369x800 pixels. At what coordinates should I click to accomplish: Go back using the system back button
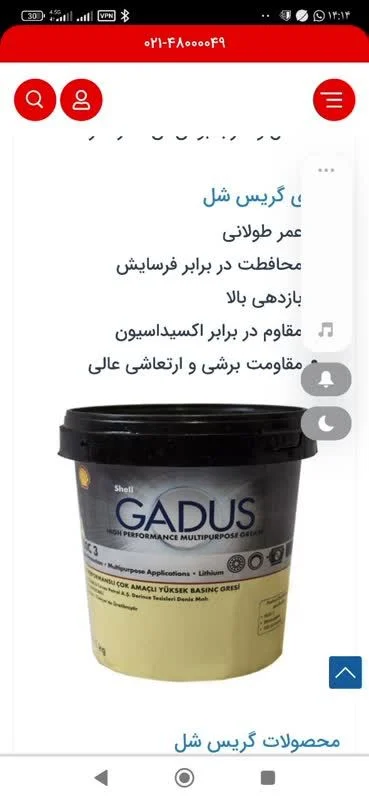pyautogui.click(x=101, y=778)
